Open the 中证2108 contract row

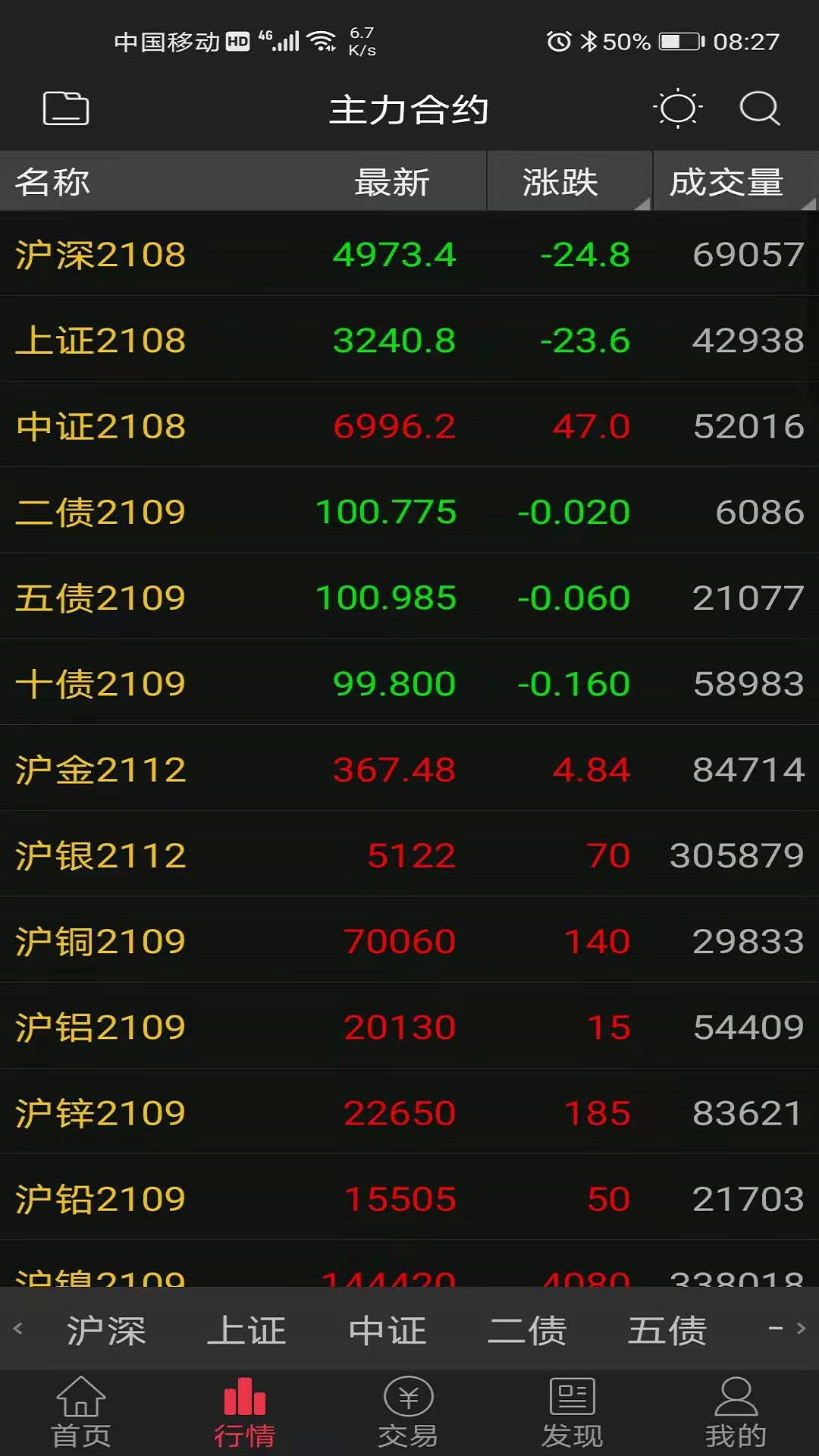coord(409,425)
